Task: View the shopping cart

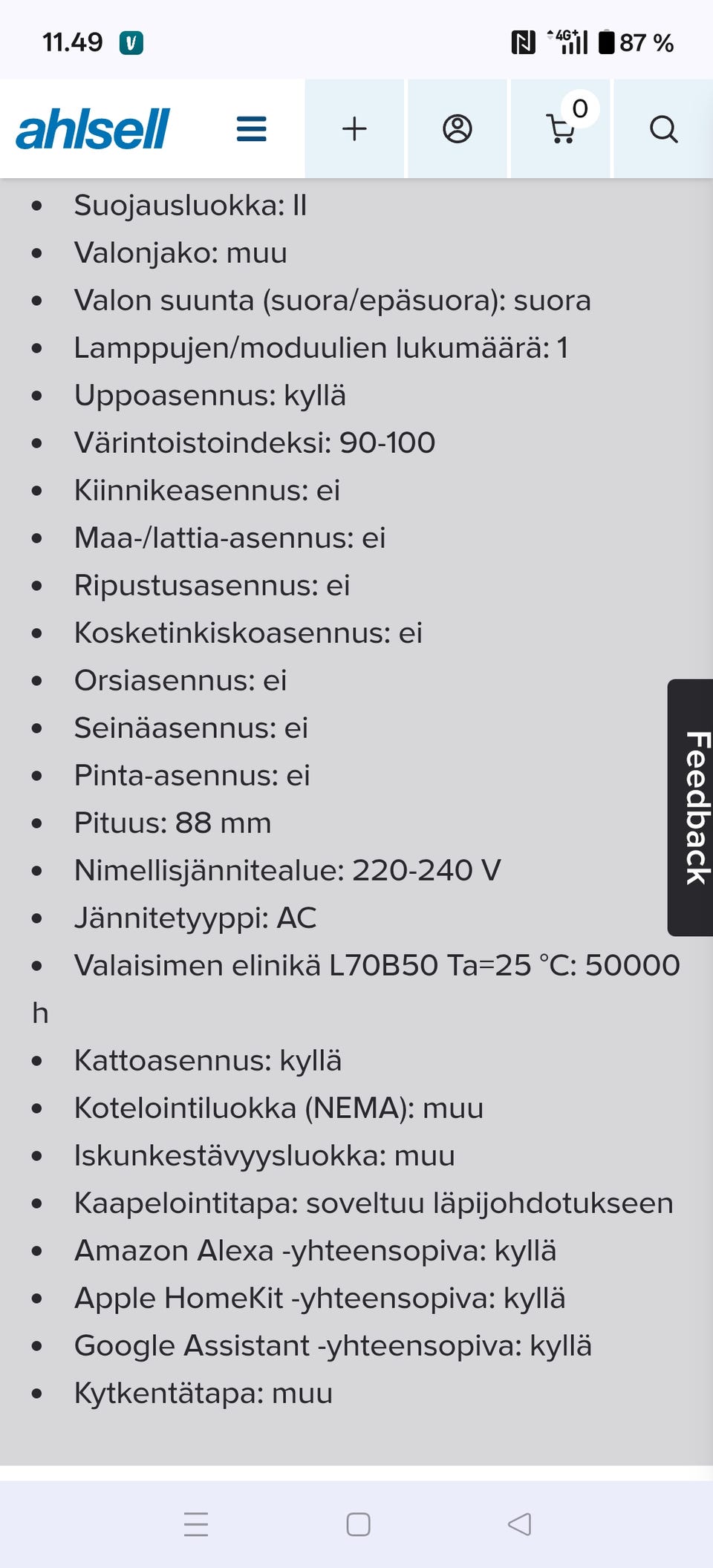Action: click(x=561, y=129)
